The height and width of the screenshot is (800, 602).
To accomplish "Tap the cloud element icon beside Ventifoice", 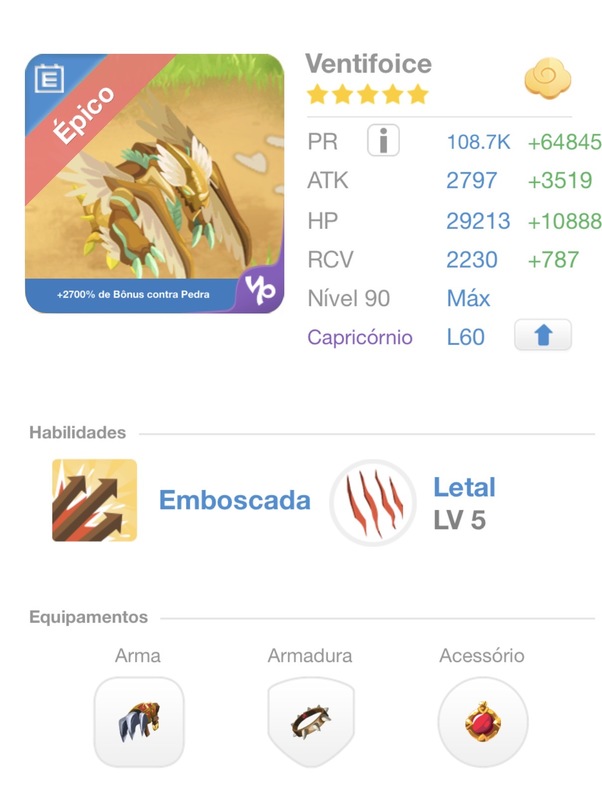I will click(x=546, y=79).
